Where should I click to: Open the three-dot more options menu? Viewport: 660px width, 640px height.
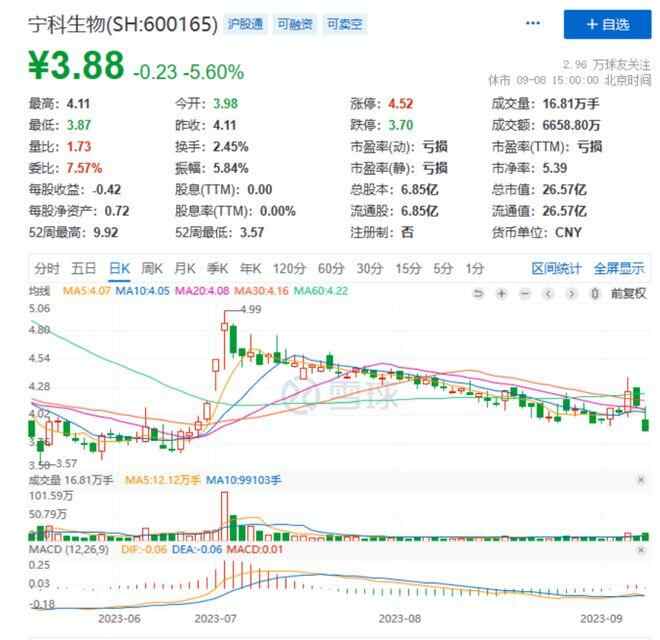point(533,23)
